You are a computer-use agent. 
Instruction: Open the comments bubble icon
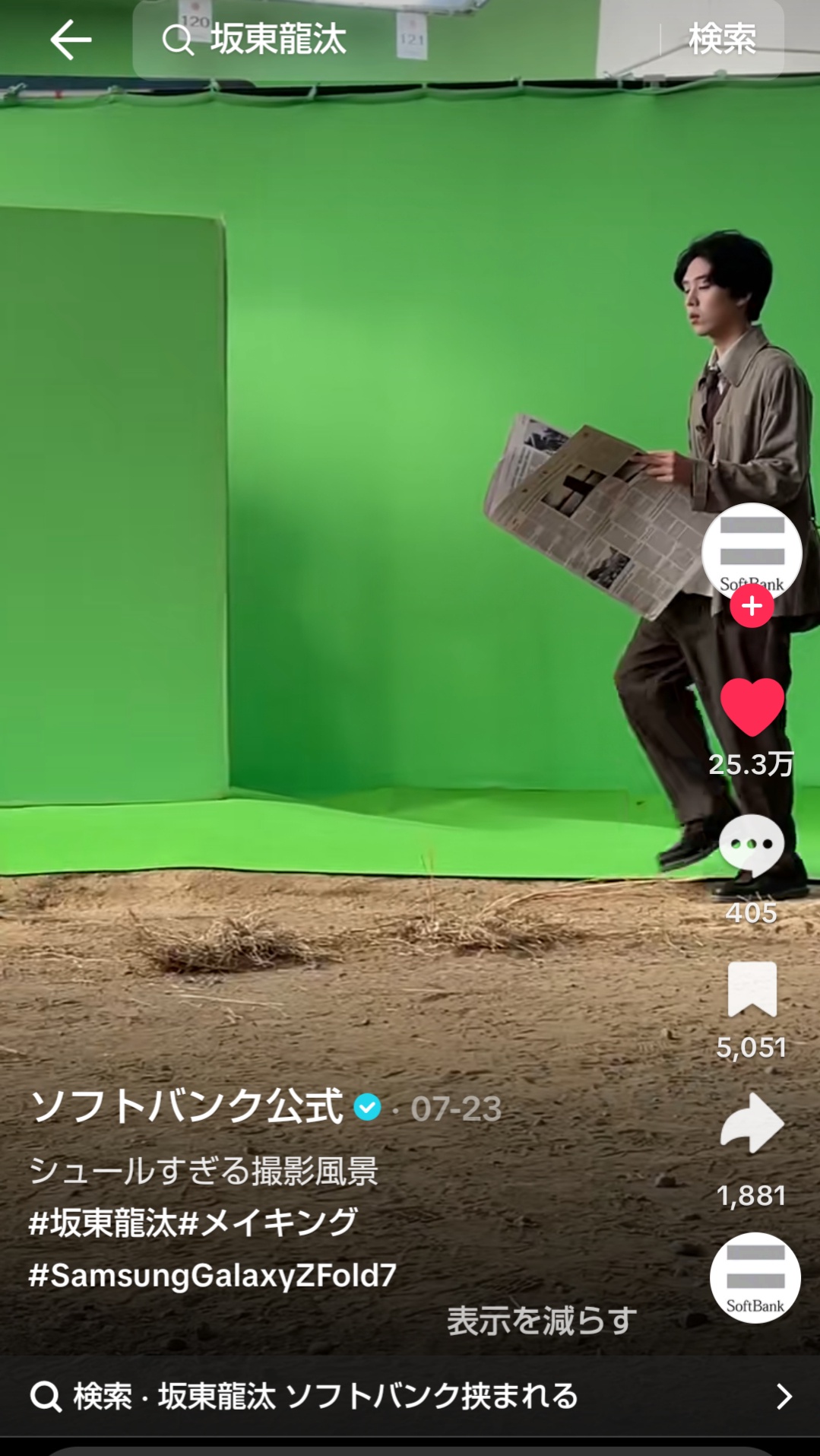click(x=752, y=845)
